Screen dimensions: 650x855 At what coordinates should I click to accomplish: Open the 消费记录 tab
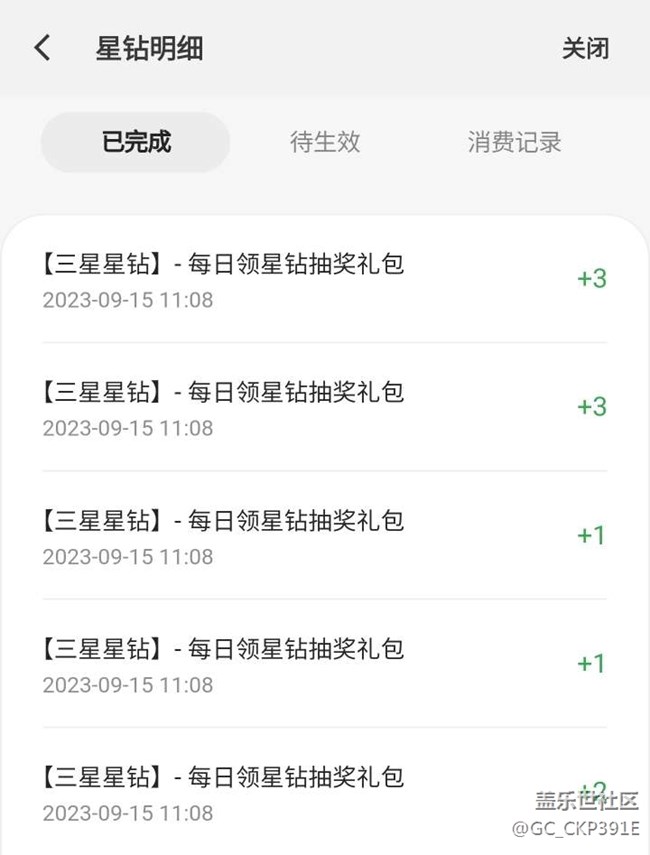(514, 142)
